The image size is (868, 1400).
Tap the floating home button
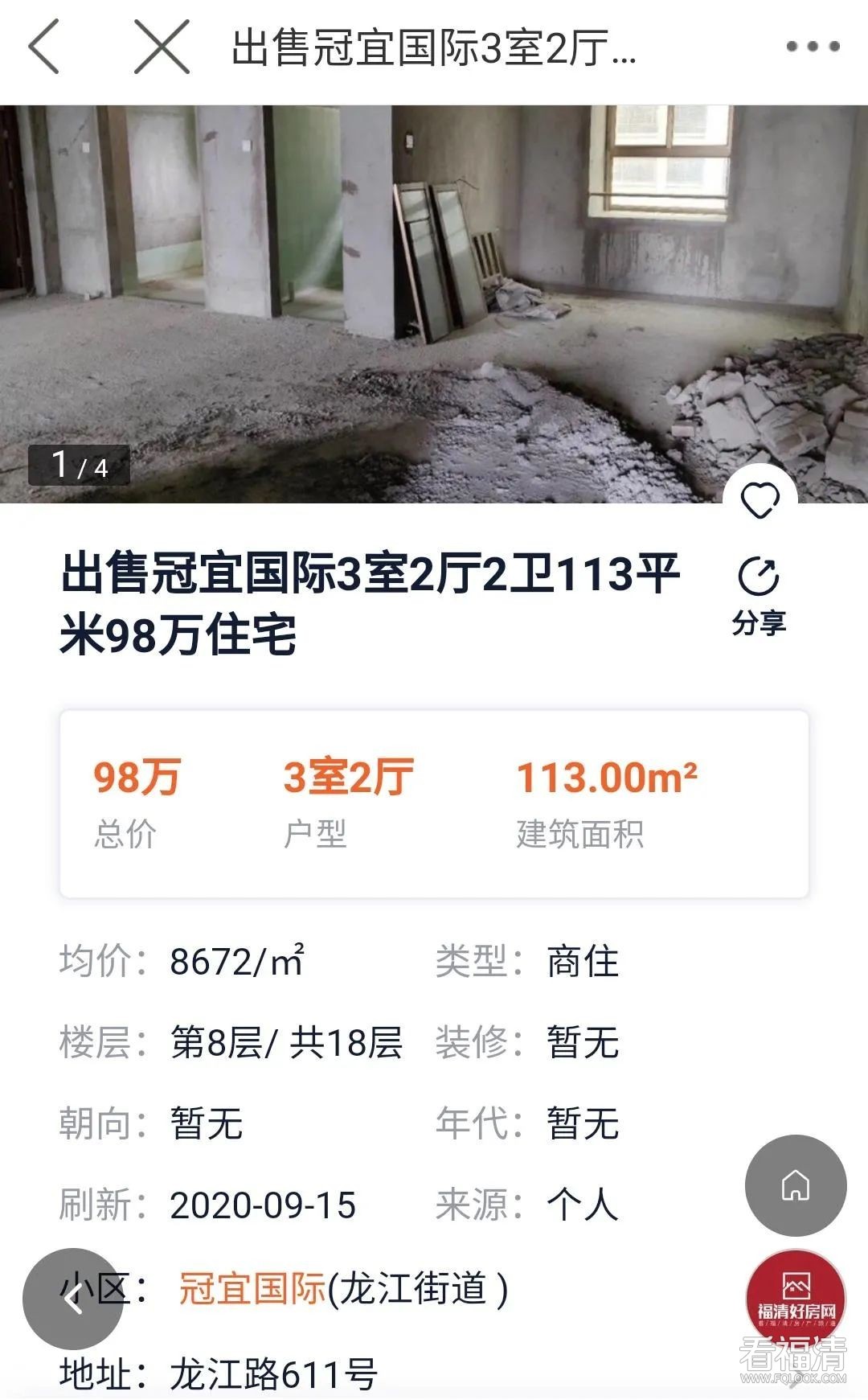[x=796, y=1185]
